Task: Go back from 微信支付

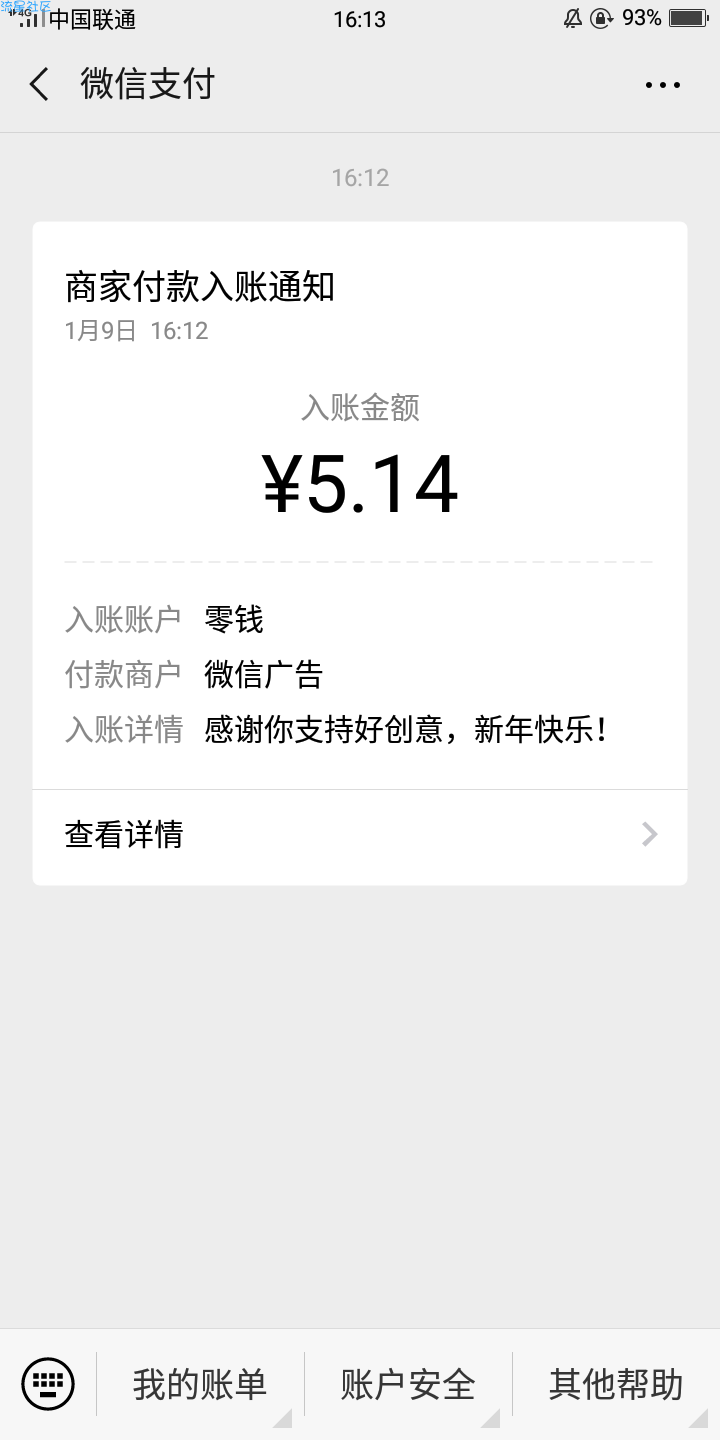Action: click(x=39, y=85)
